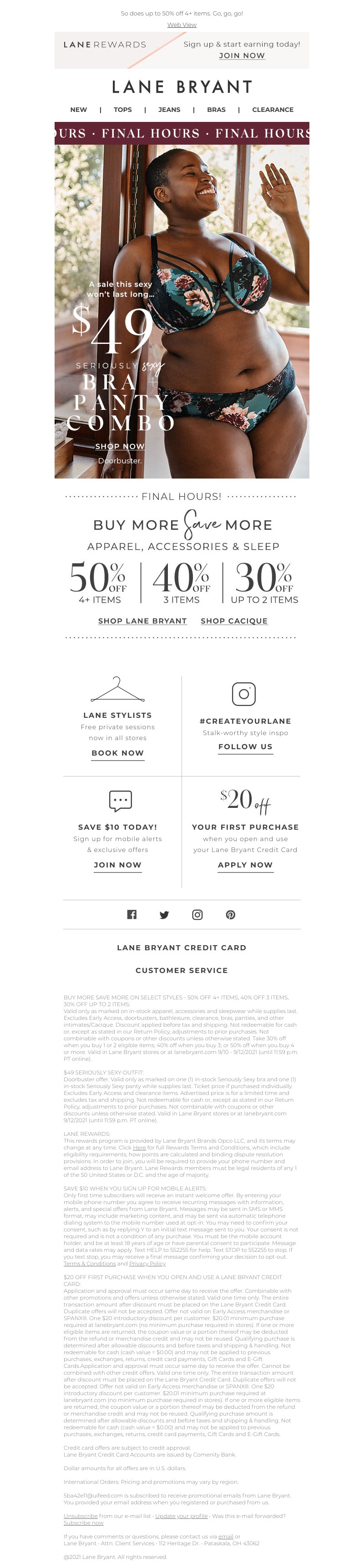Tap JOIN NOW for mobile alerts
Image resolution: width=364 pixels, height=1568 pixels.
click(x=117, y=865)
